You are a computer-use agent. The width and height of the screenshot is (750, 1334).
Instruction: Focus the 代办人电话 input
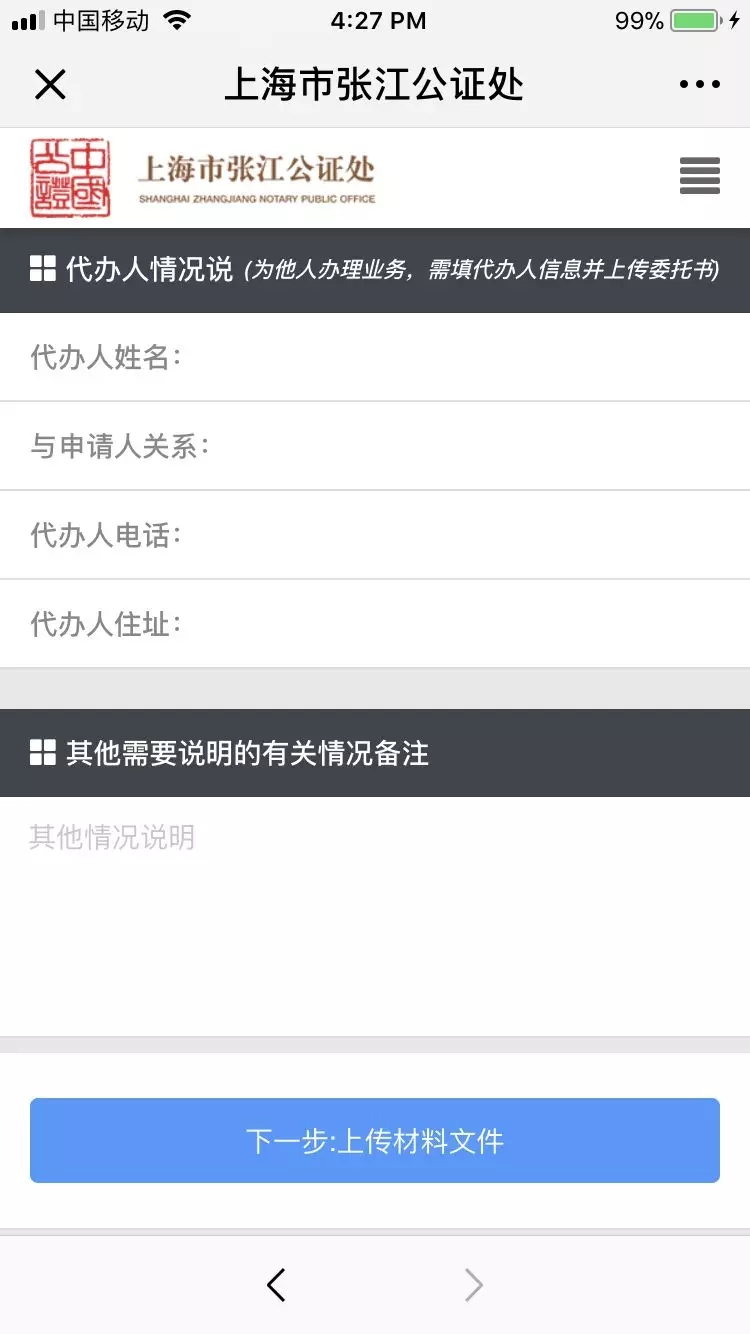pos(375,535)
